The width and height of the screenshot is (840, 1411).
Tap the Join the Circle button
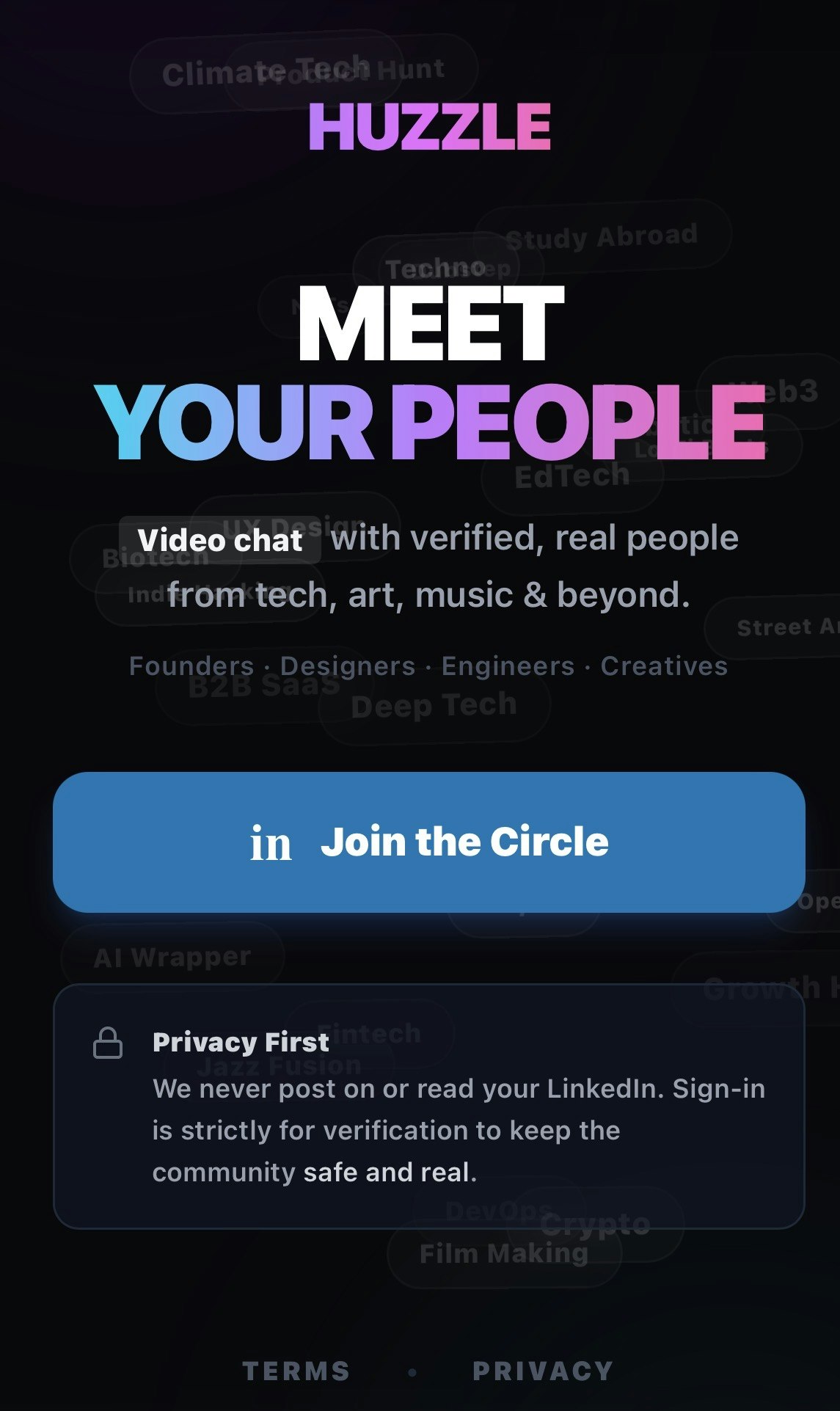(429, 842)
